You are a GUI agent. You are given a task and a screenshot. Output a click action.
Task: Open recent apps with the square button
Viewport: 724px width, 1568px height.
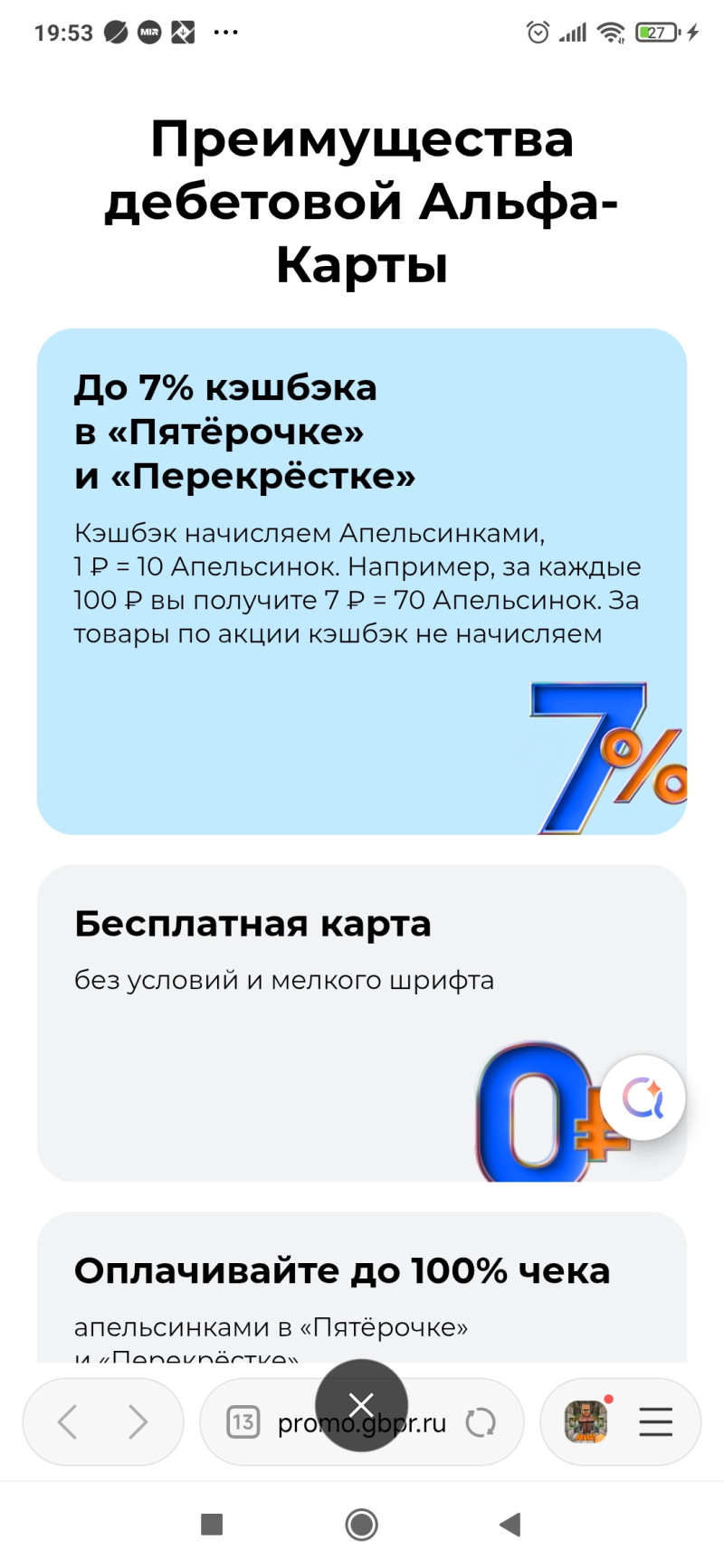212,1525
